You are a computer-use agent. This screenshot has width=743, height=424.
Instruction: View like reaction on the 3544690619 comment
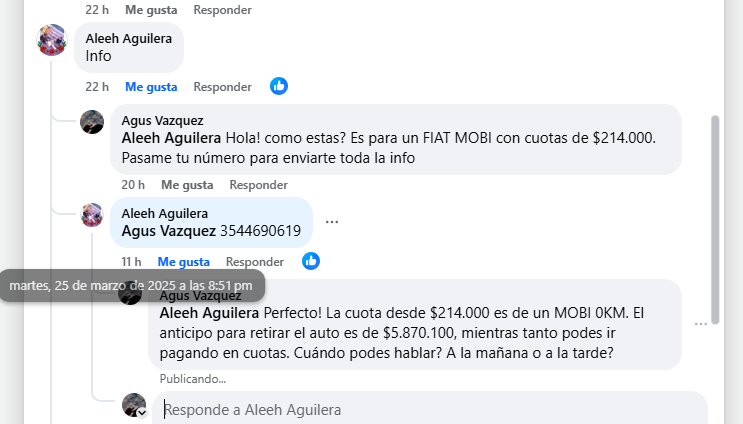311,261
